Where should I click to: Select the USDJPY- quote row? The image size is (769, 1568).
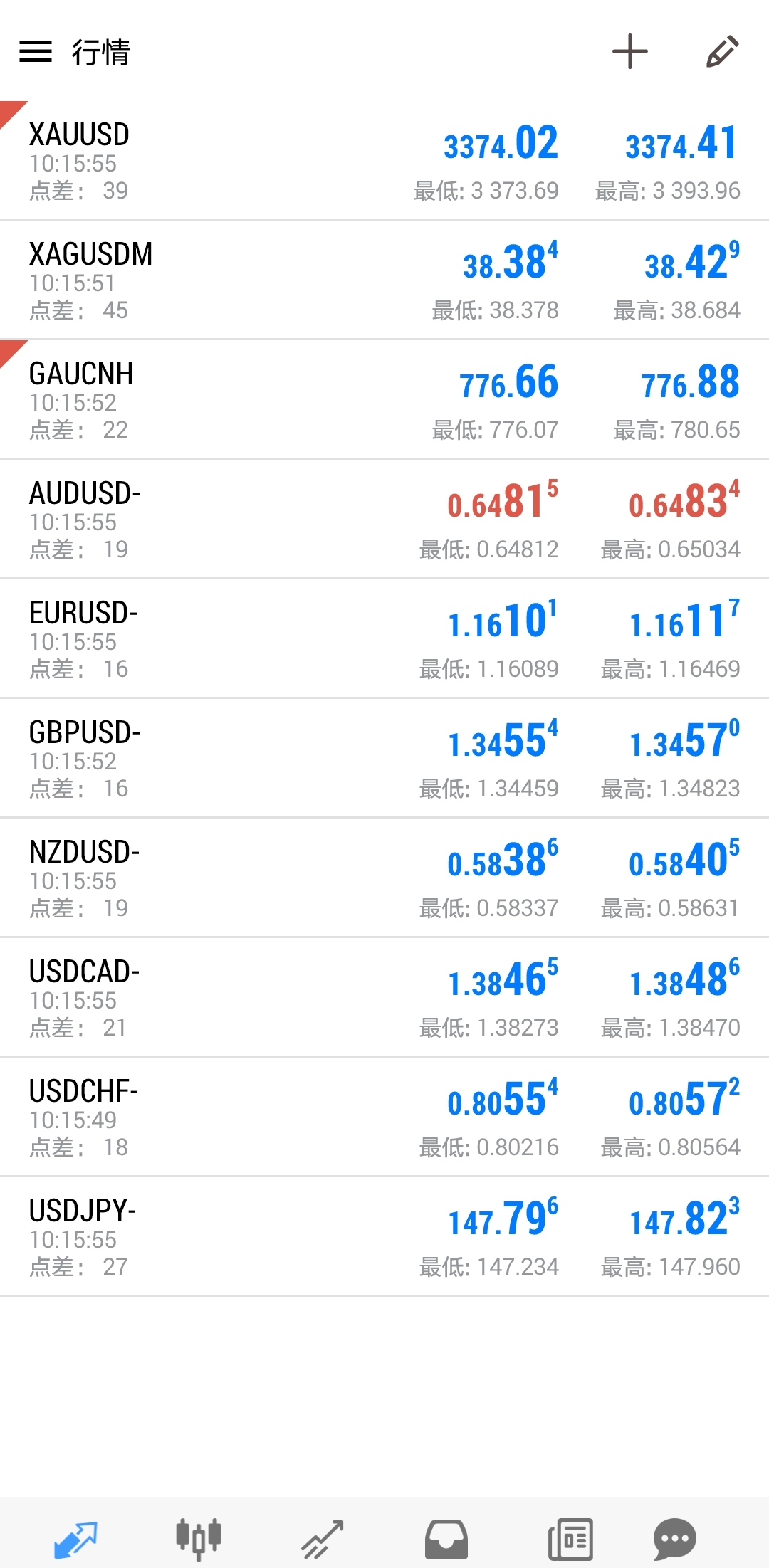click(x=384, y=1236)
